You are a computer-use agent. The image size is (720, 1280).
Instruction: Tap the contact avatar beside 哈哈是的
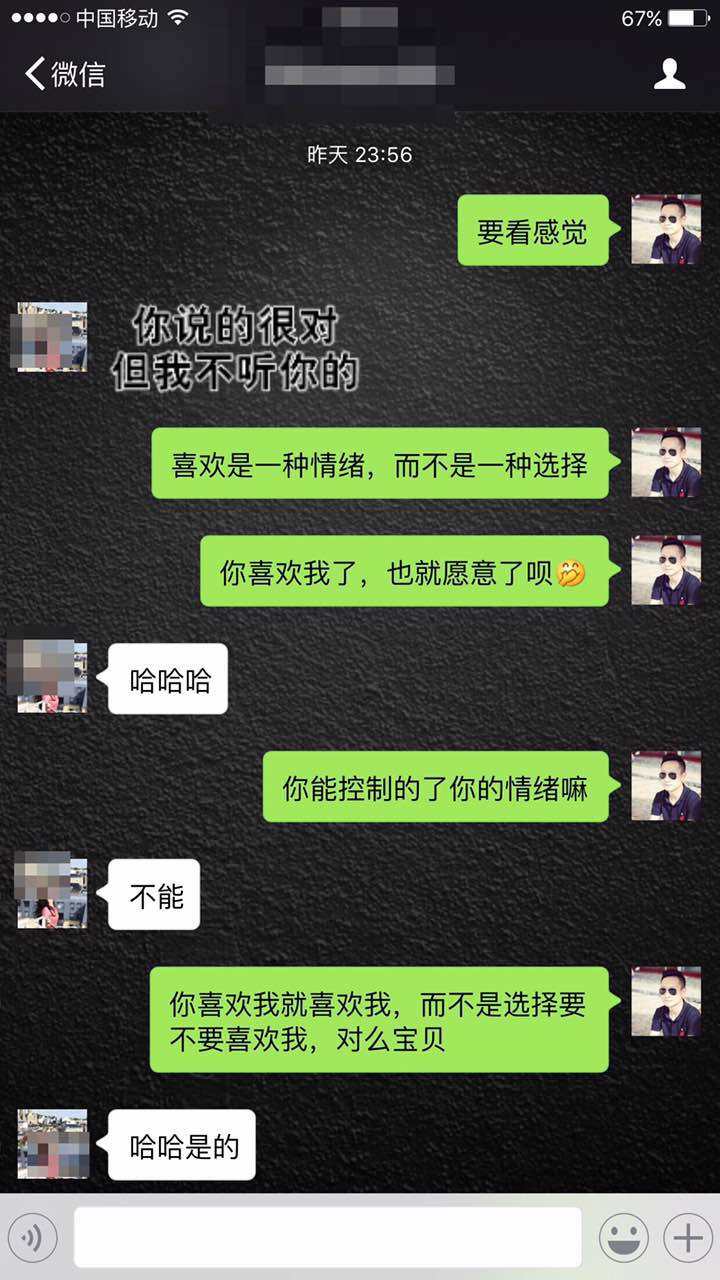pos(52,1144)
